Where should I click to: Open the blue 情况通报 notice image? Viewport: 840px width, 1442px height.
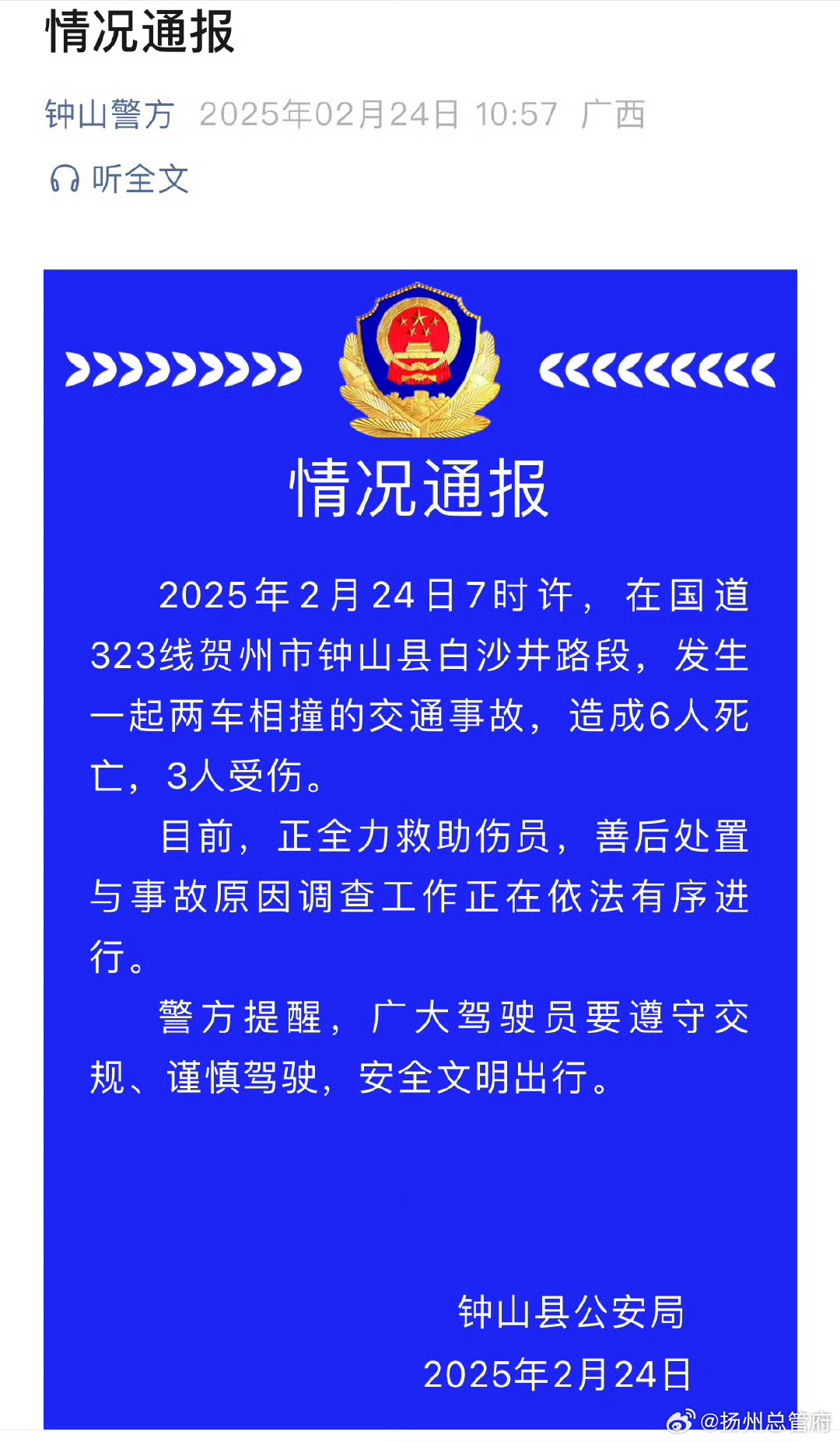point(420,849)
